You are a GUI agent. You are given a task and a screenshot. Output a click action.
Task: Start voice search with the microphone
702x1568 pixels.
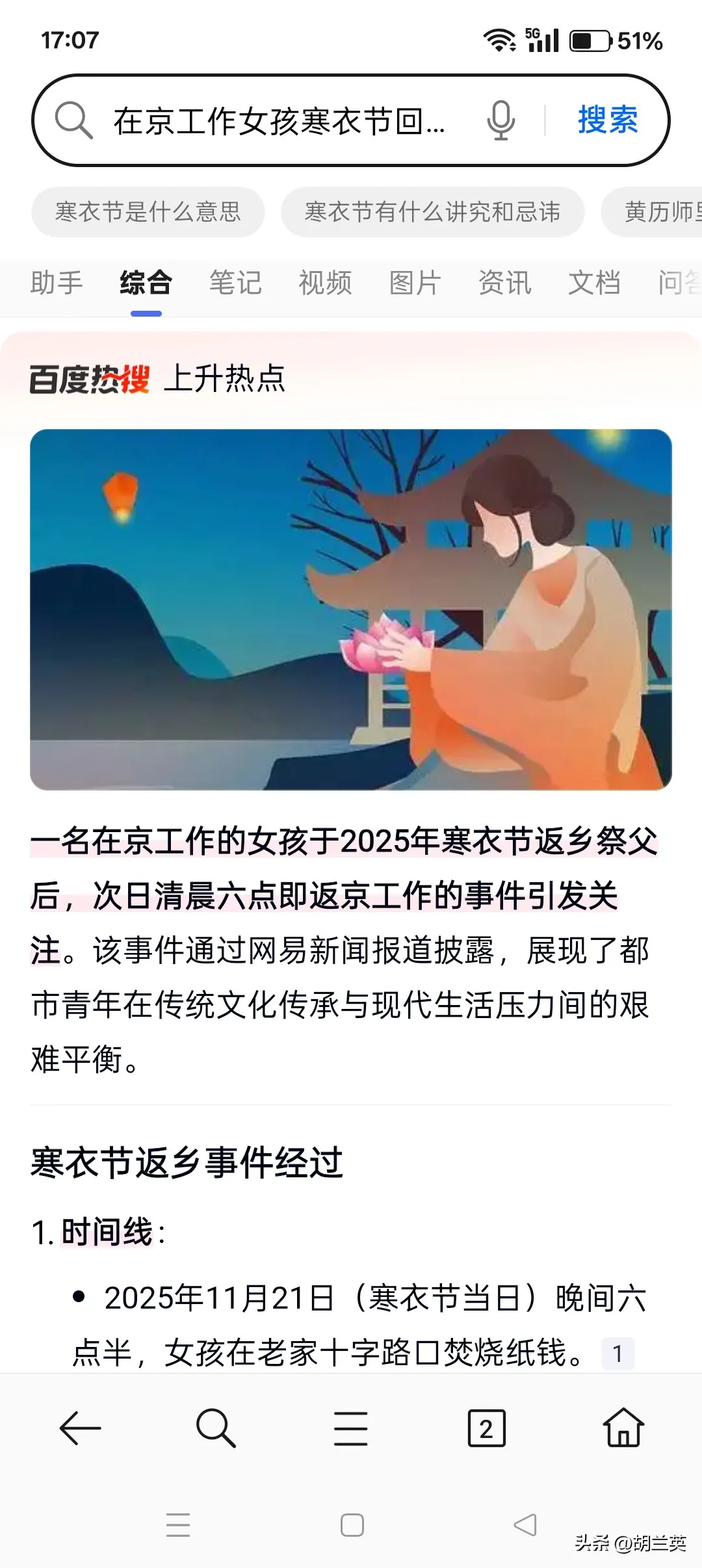[500, 121]
